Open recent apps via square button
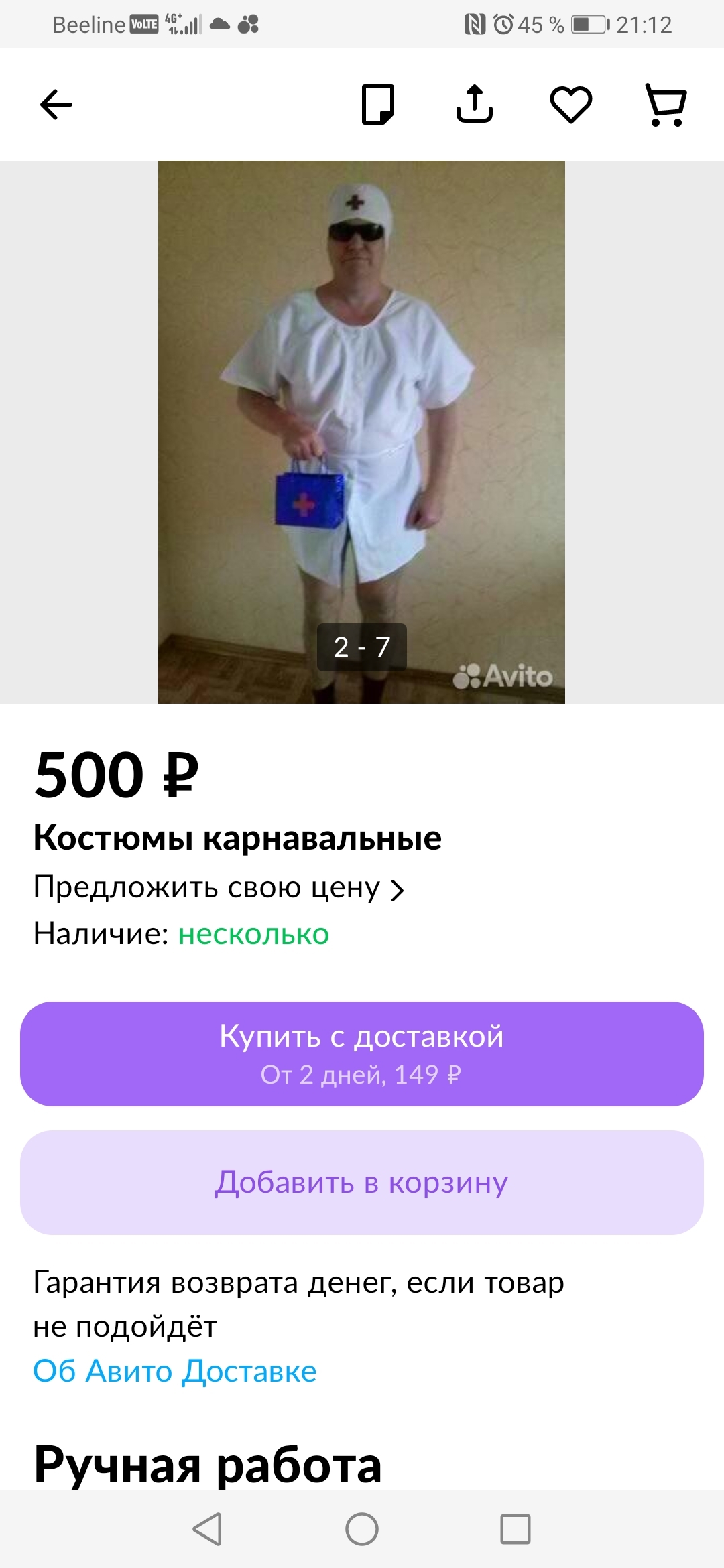 point(515,1529)
